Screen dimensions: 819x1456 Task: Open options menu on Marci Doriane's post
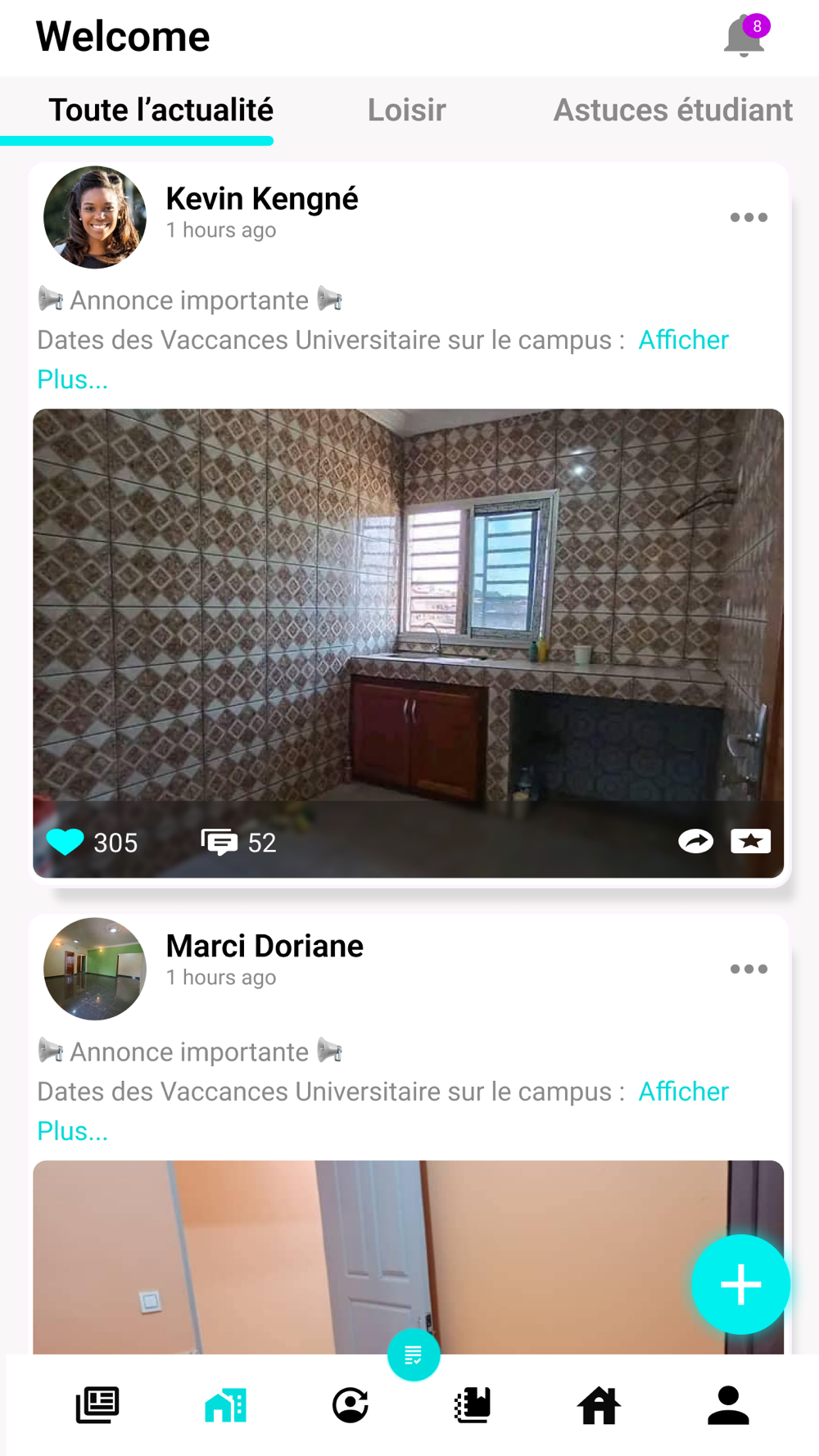coord(749,969)
